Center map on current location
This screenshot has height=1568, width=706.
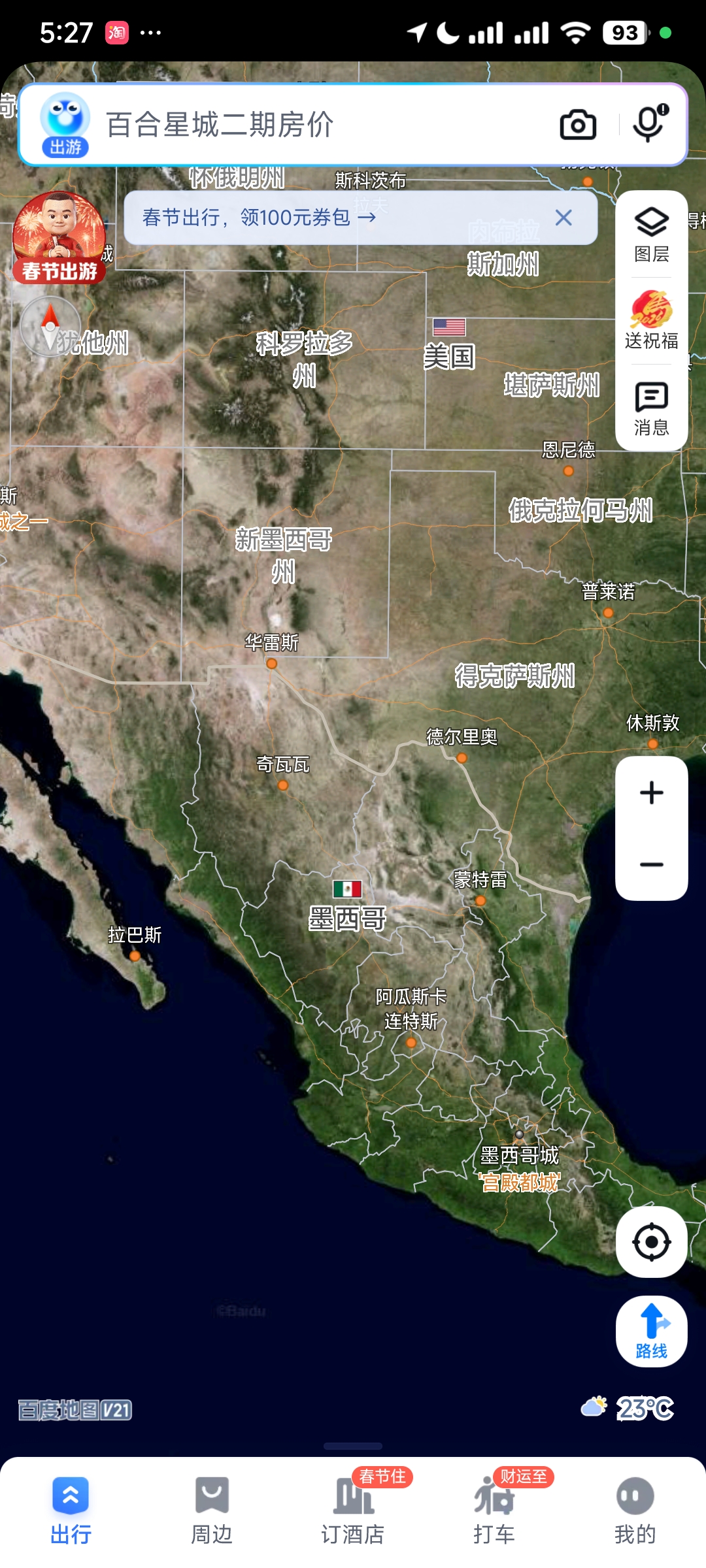[651, 1241]
